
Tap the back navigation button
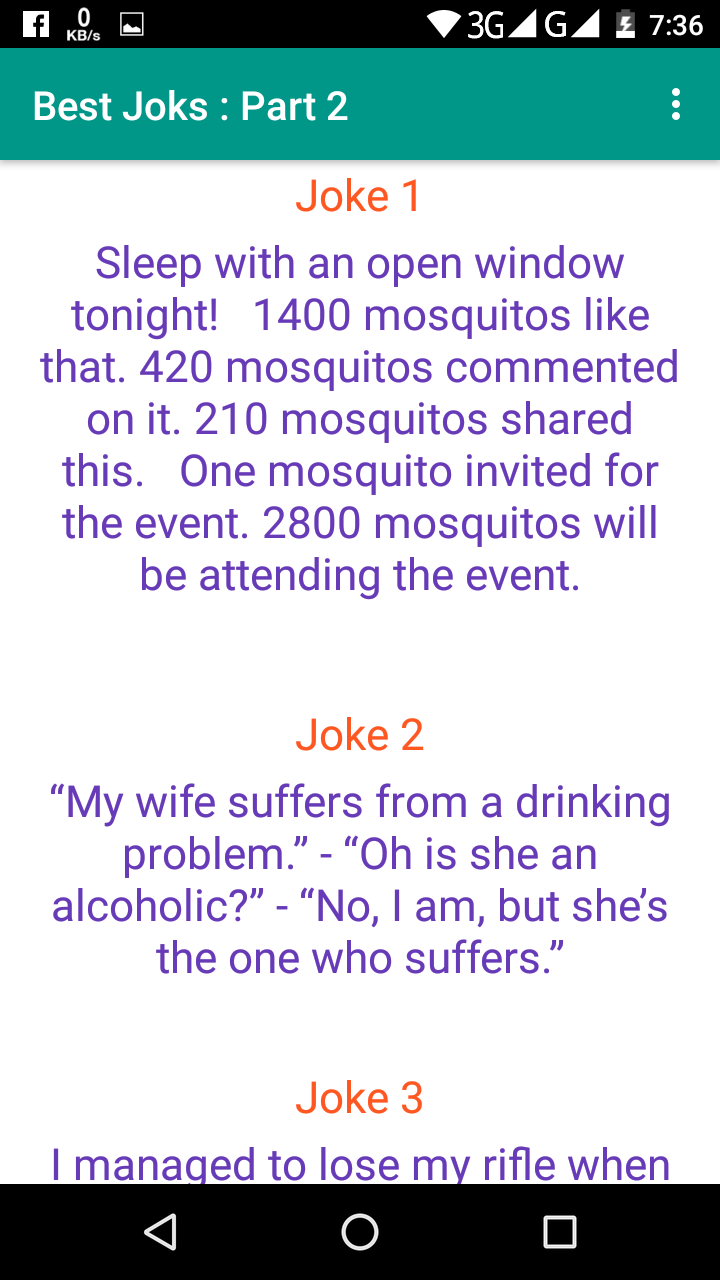tap(160, 1232)
